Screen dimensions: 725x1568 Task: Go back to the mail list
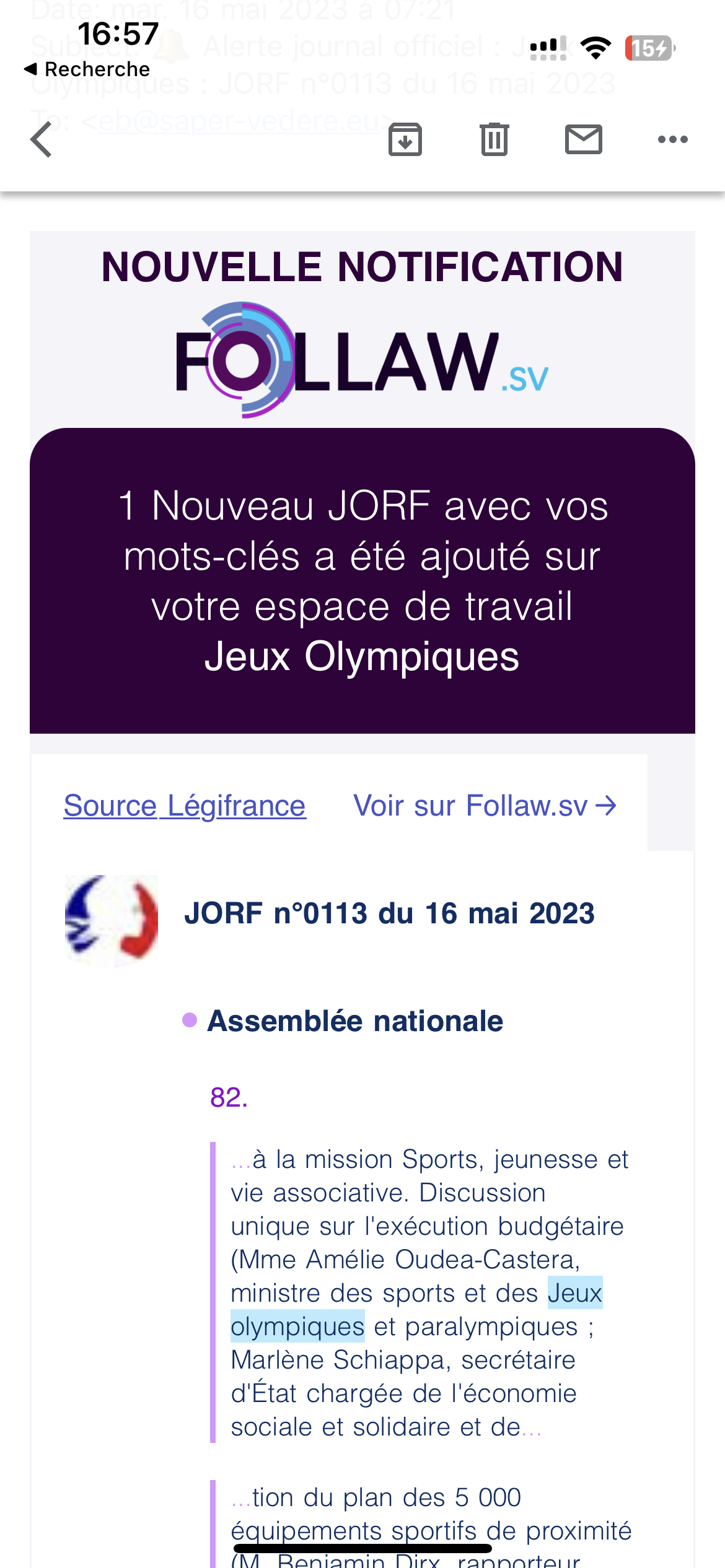[x=41, y=139]
